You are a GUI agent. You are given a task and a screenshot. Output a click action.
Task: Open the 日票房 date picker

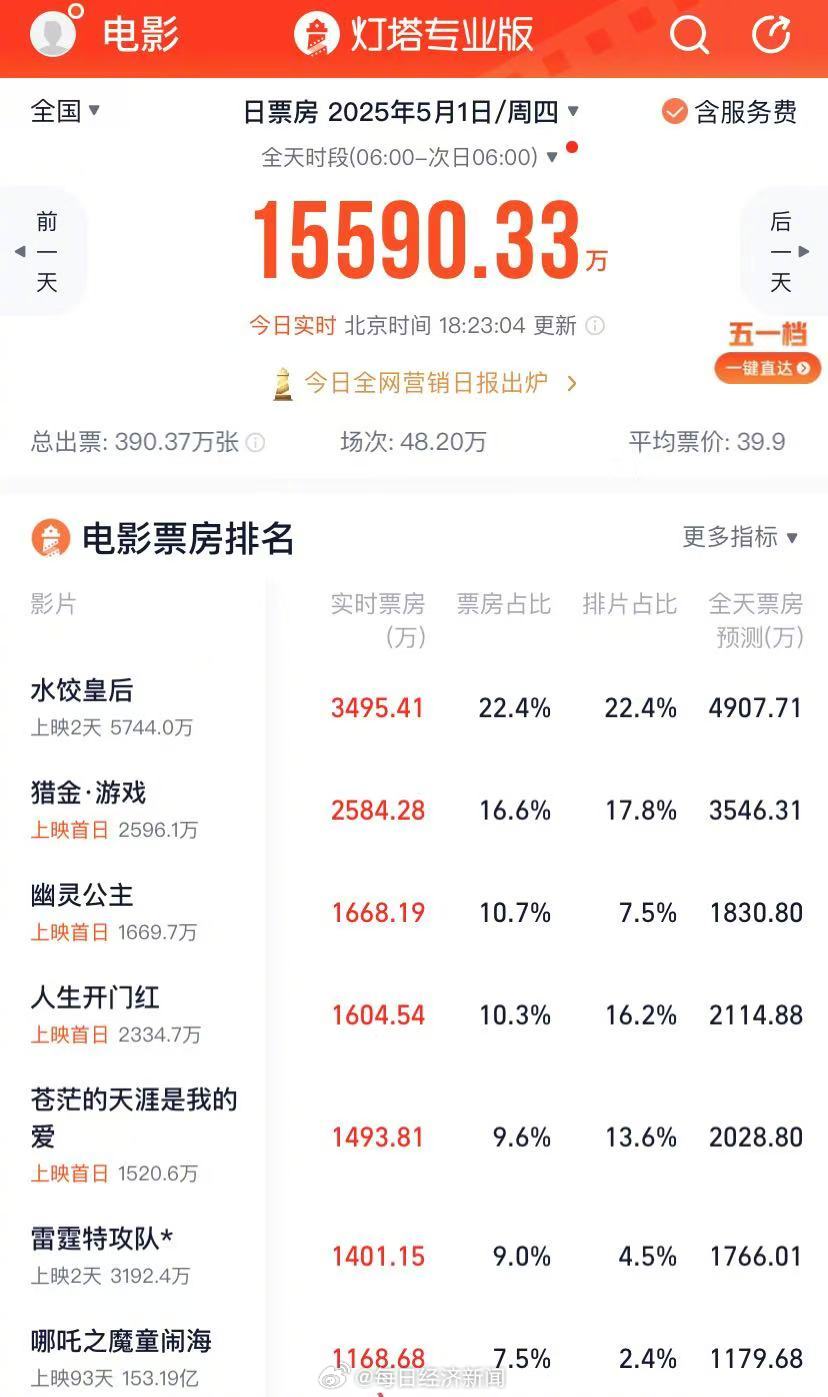coord(411,112)
